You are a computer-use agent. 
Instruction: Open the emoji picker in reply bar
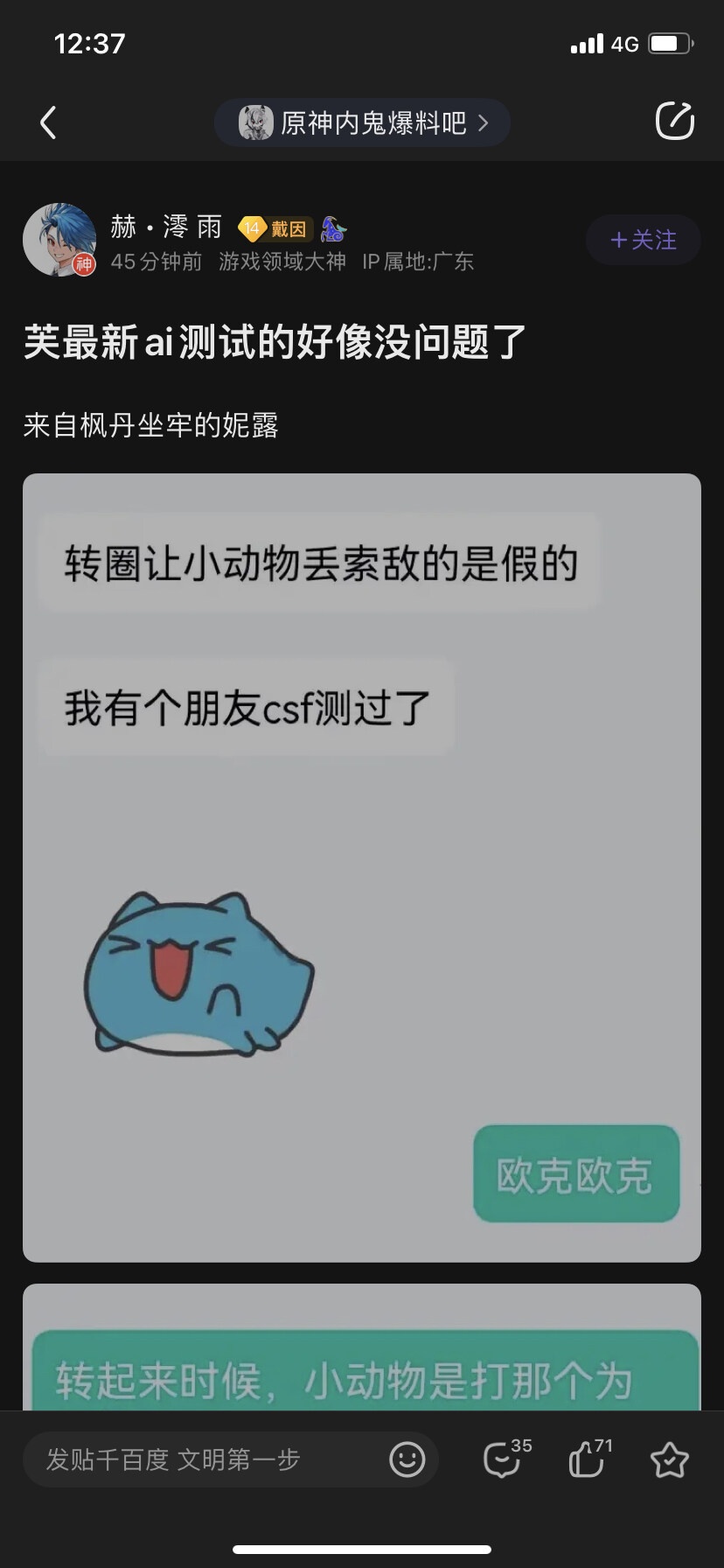tap(407, 1459)
